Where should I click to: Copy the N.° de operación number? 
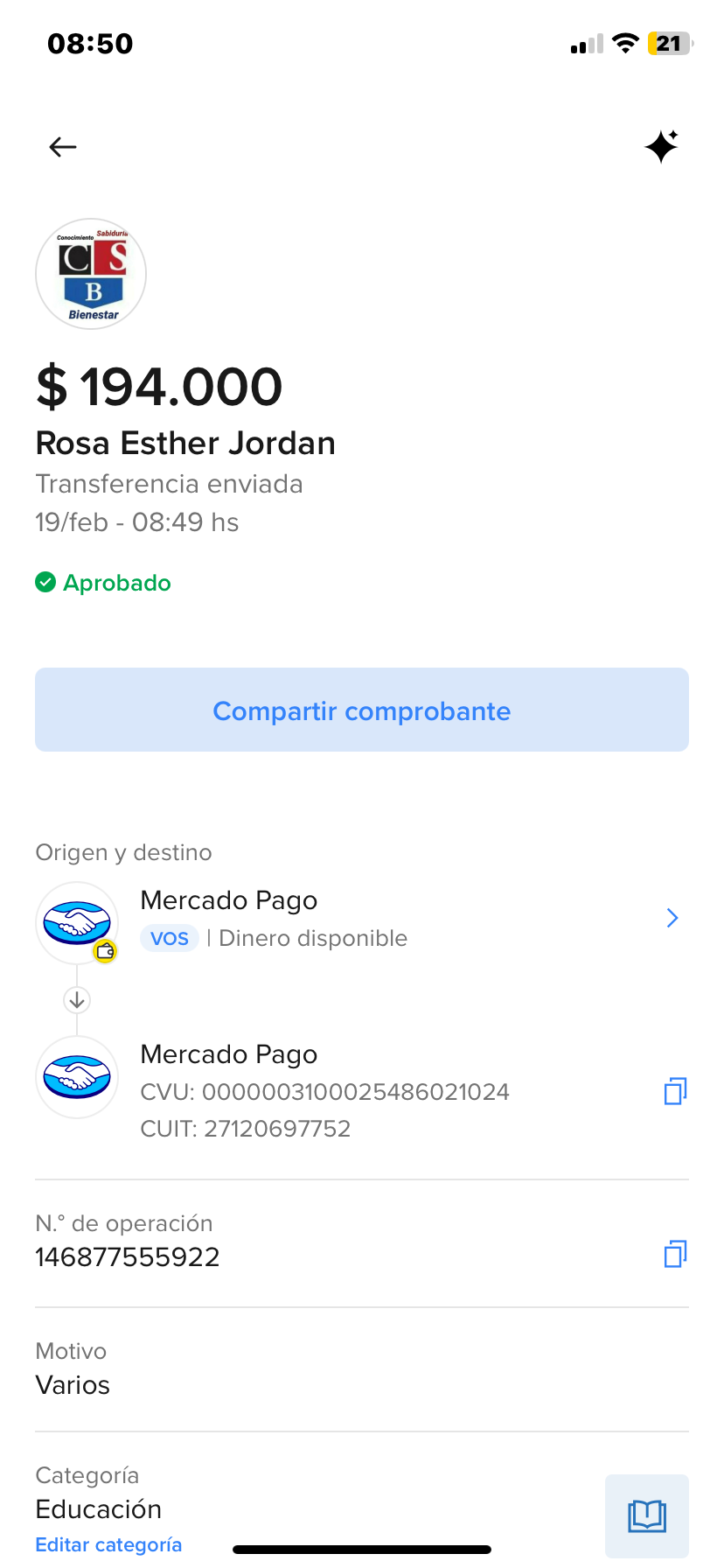[675, 1254]
